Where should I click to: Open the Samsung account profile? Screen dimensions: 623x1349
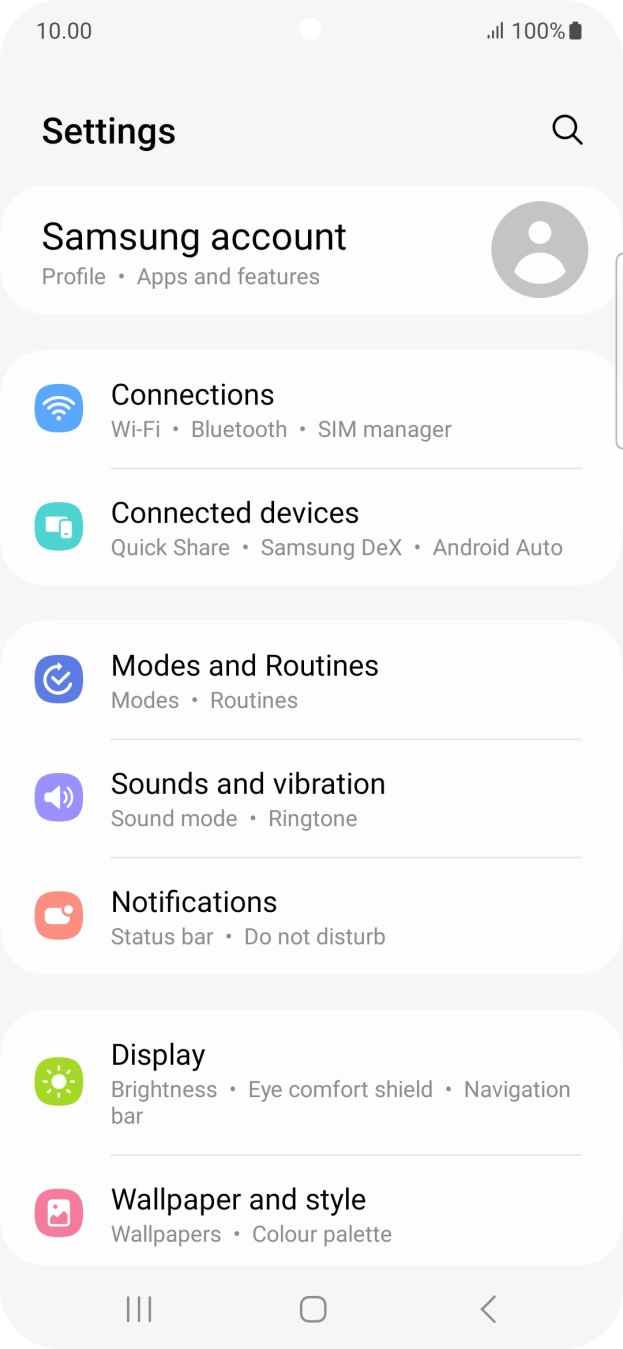(310, 251)
